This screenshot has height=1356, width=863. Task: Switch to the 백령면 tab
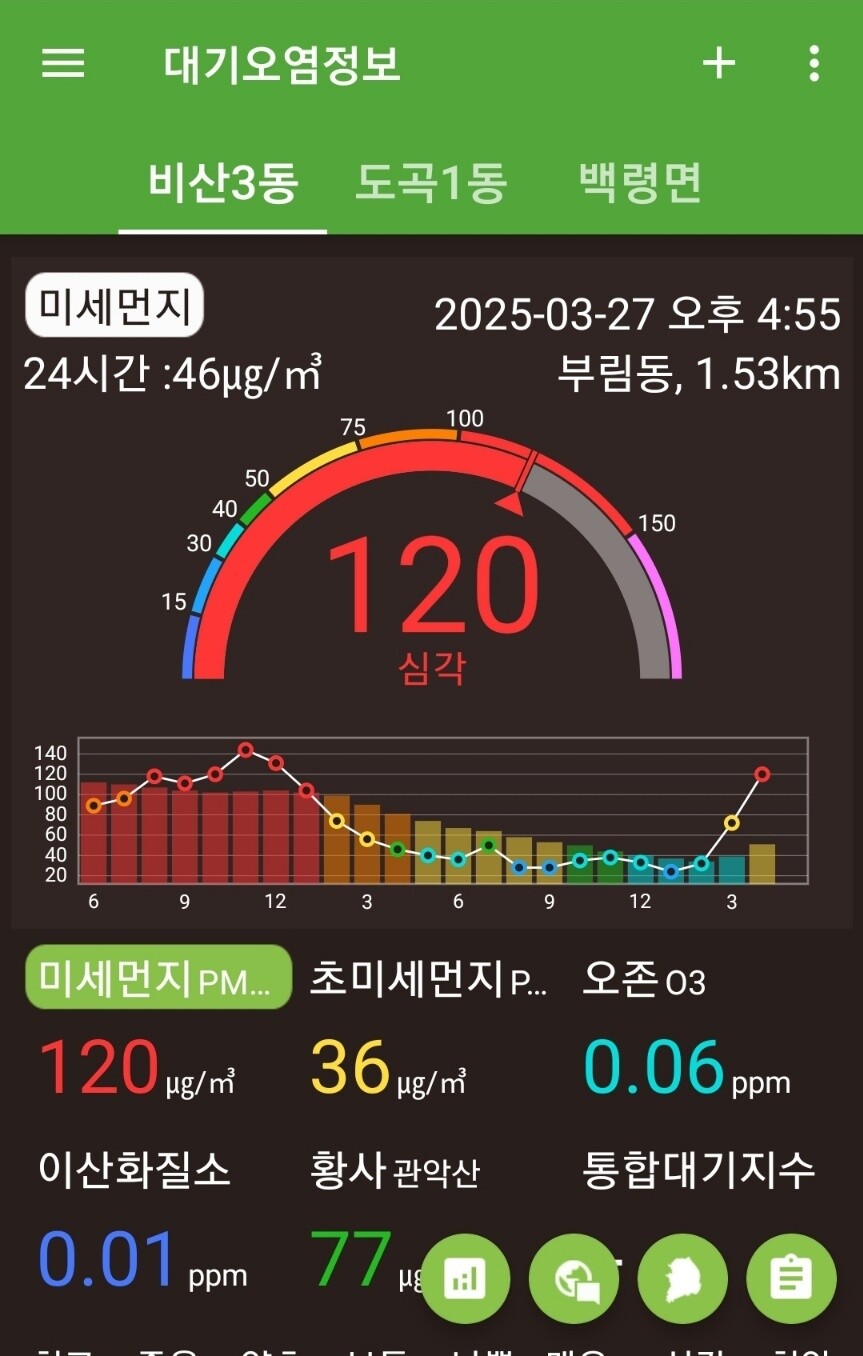click(640, 184)
